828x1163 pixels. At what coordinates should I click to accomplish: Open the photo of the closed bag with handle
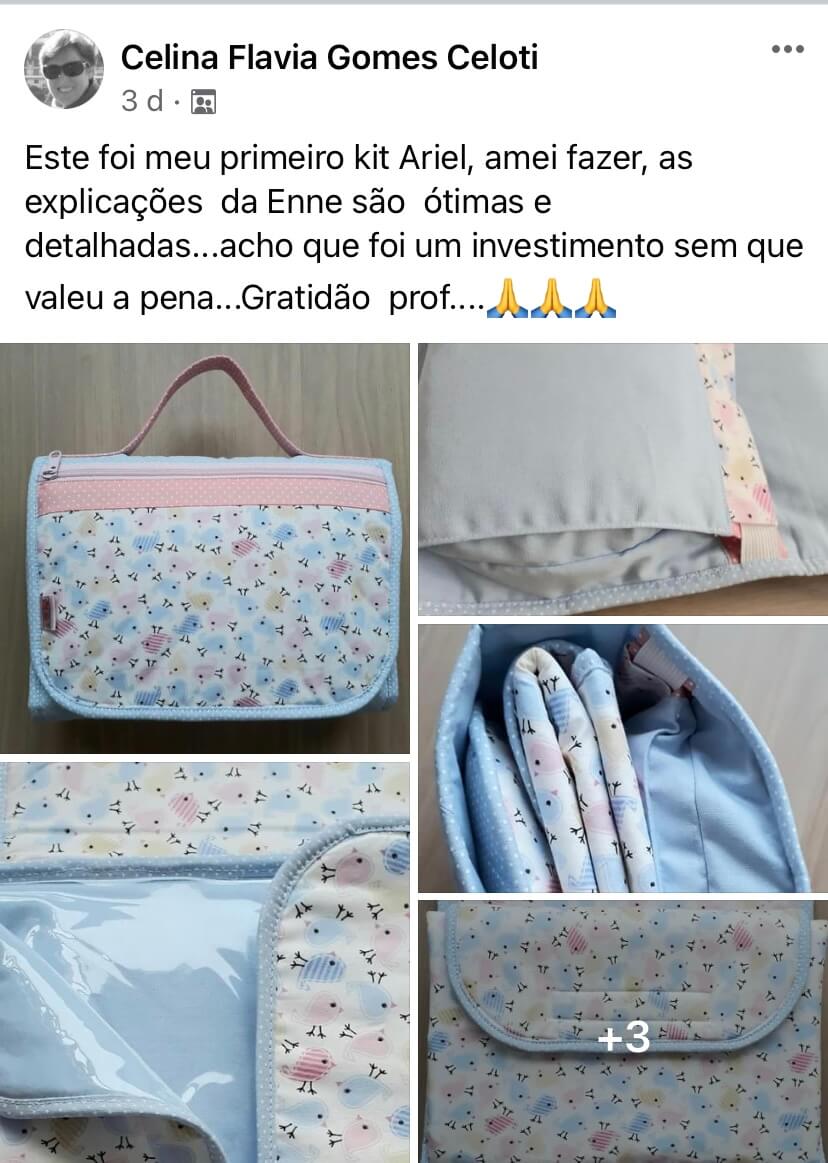205,548
